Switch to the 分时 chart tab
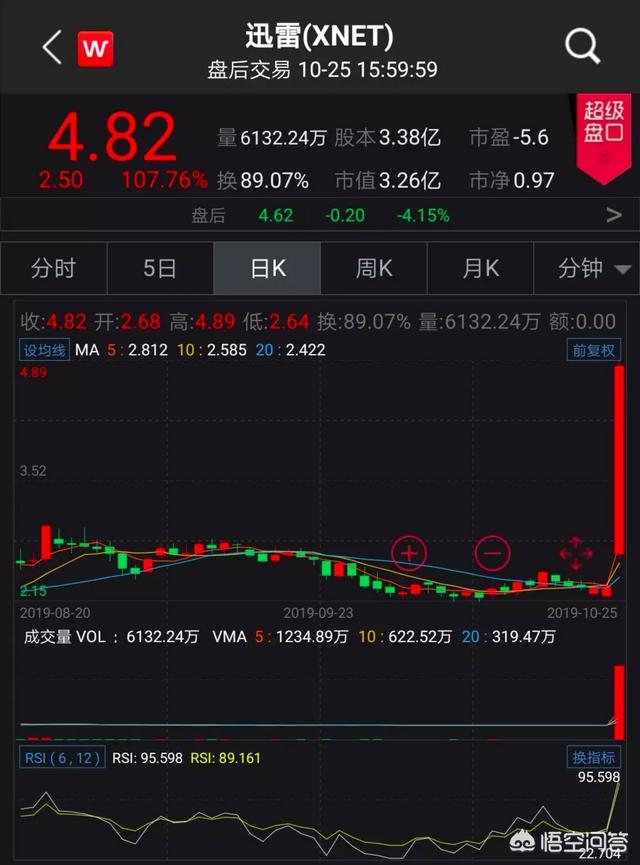Image resolution: width=640 pixels, height=865 pixels. click(54, 268)
